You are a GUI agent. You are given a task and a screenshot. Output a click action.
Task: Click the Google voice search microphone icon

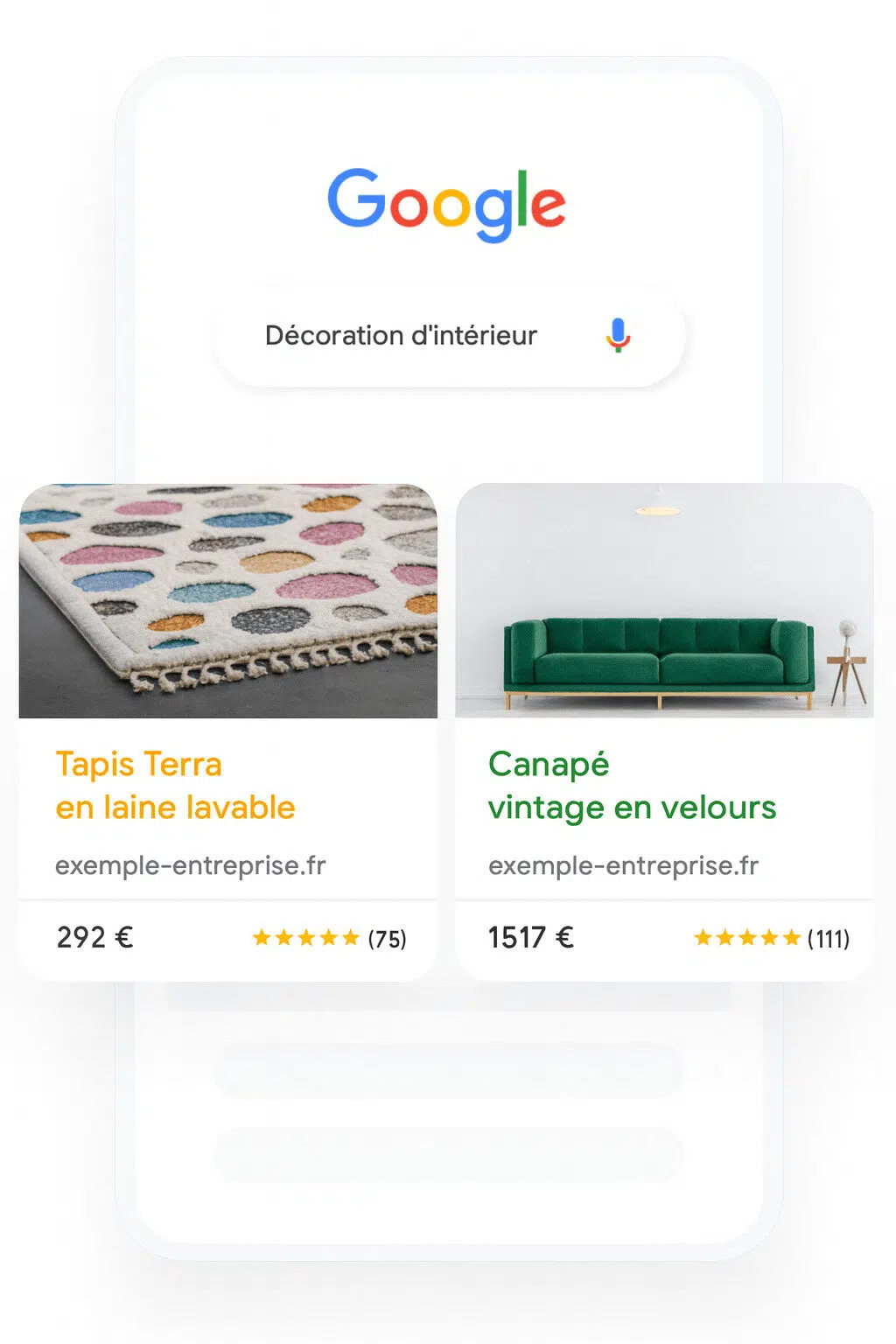point(619,334)
